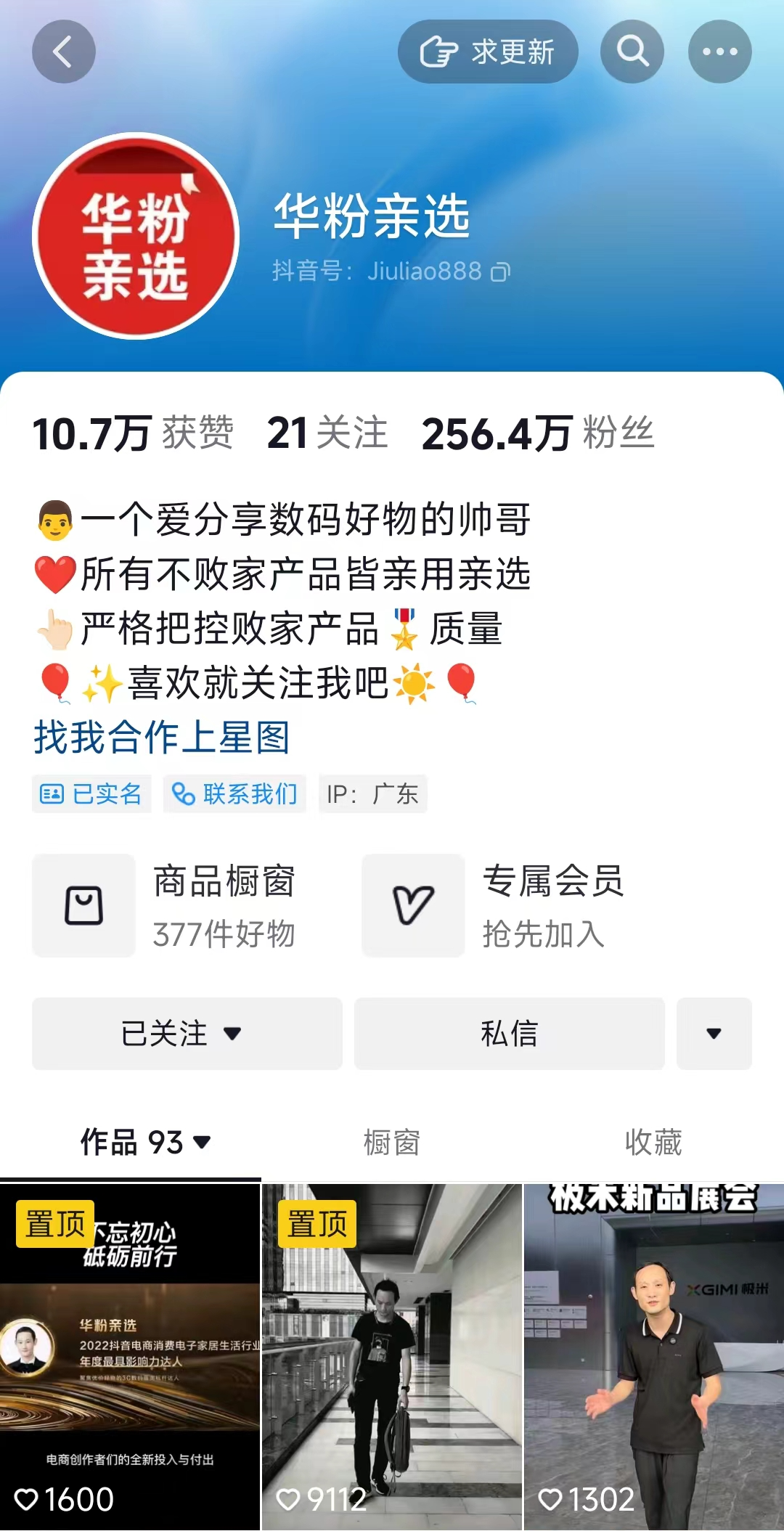784x1531 pixels.
Task: View the 21 关注 following list
Action: point(327,433)
